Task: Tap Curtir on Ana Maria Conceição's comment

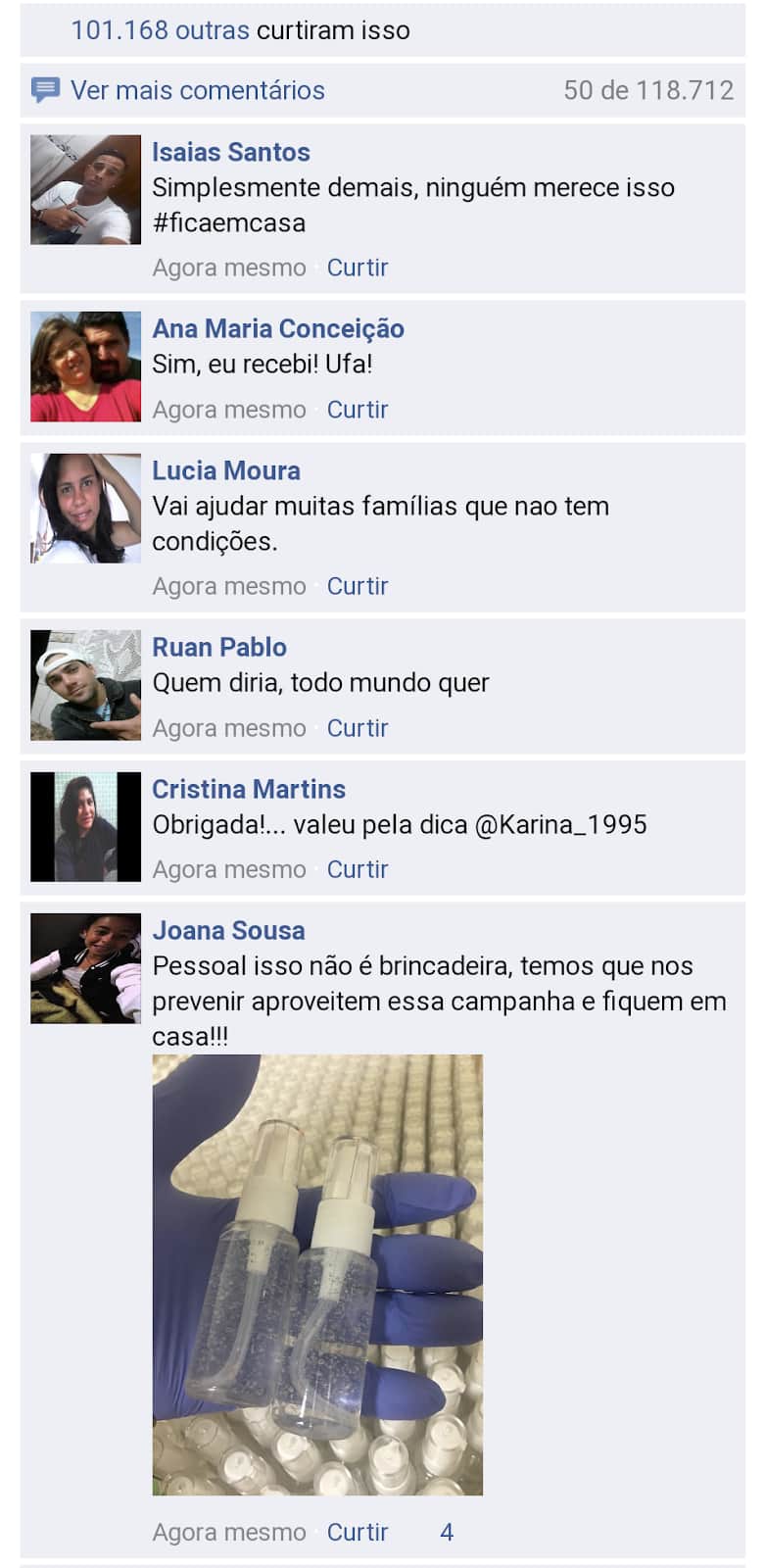Action: click(x=357, y=410)
